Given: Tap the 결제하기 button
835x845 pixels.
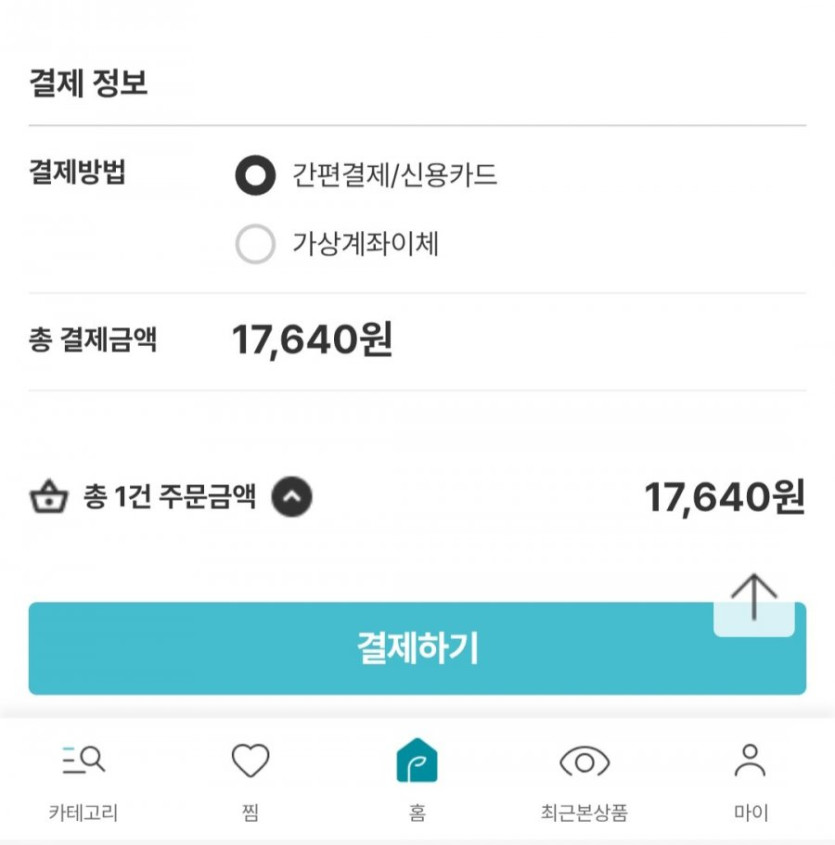Looking at the screenshot, I should point(417,648).
